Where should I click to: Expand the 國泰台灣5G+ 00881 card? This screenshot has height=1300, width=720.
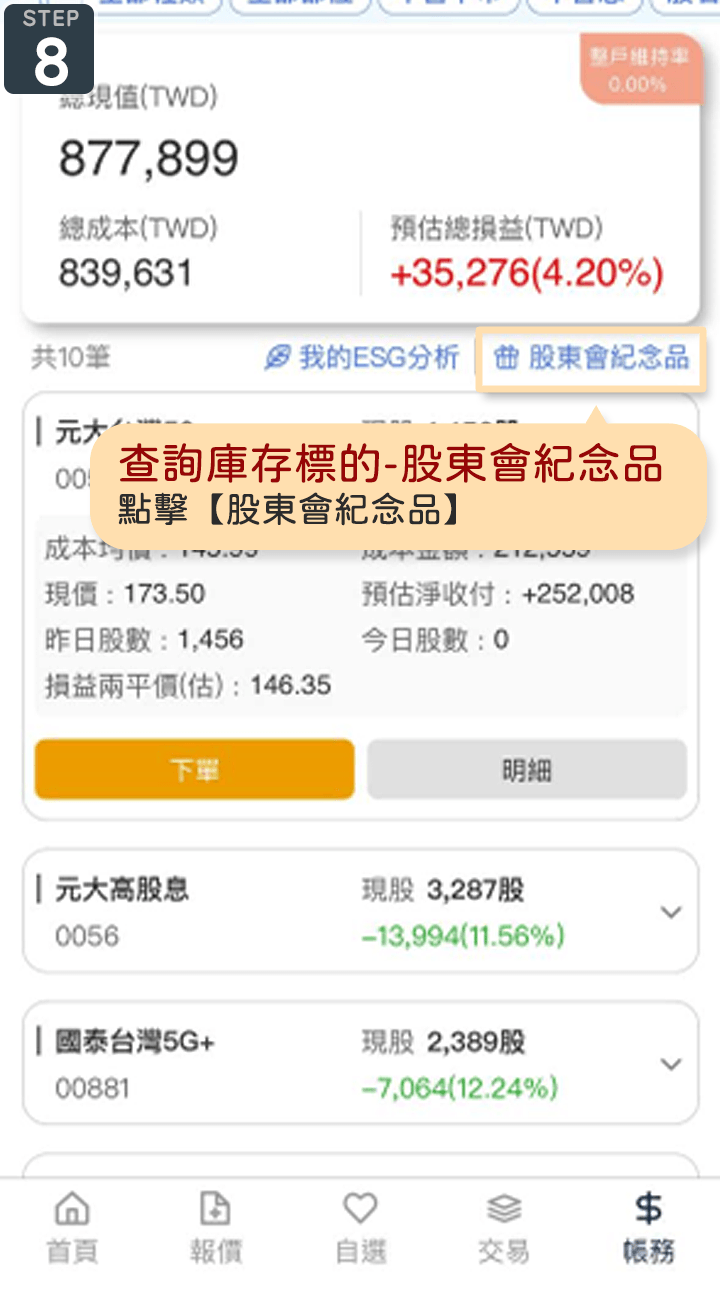(671, 1064)
